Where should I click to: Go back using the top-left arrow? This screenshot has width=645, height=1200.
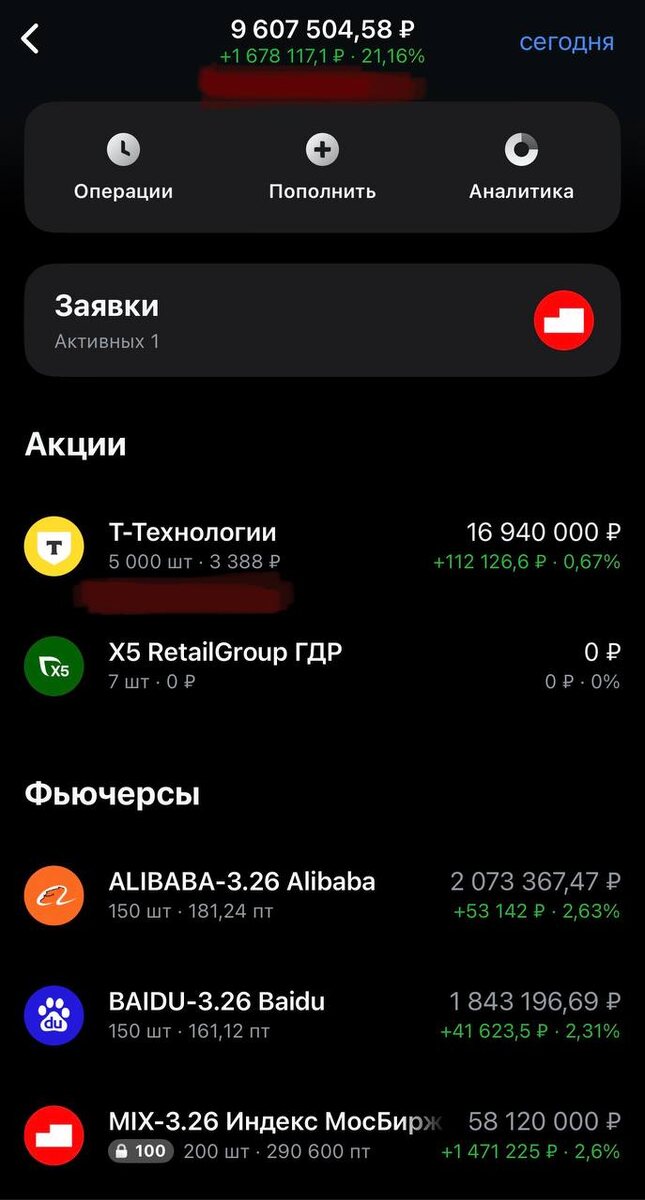click(x=31, y=40)
